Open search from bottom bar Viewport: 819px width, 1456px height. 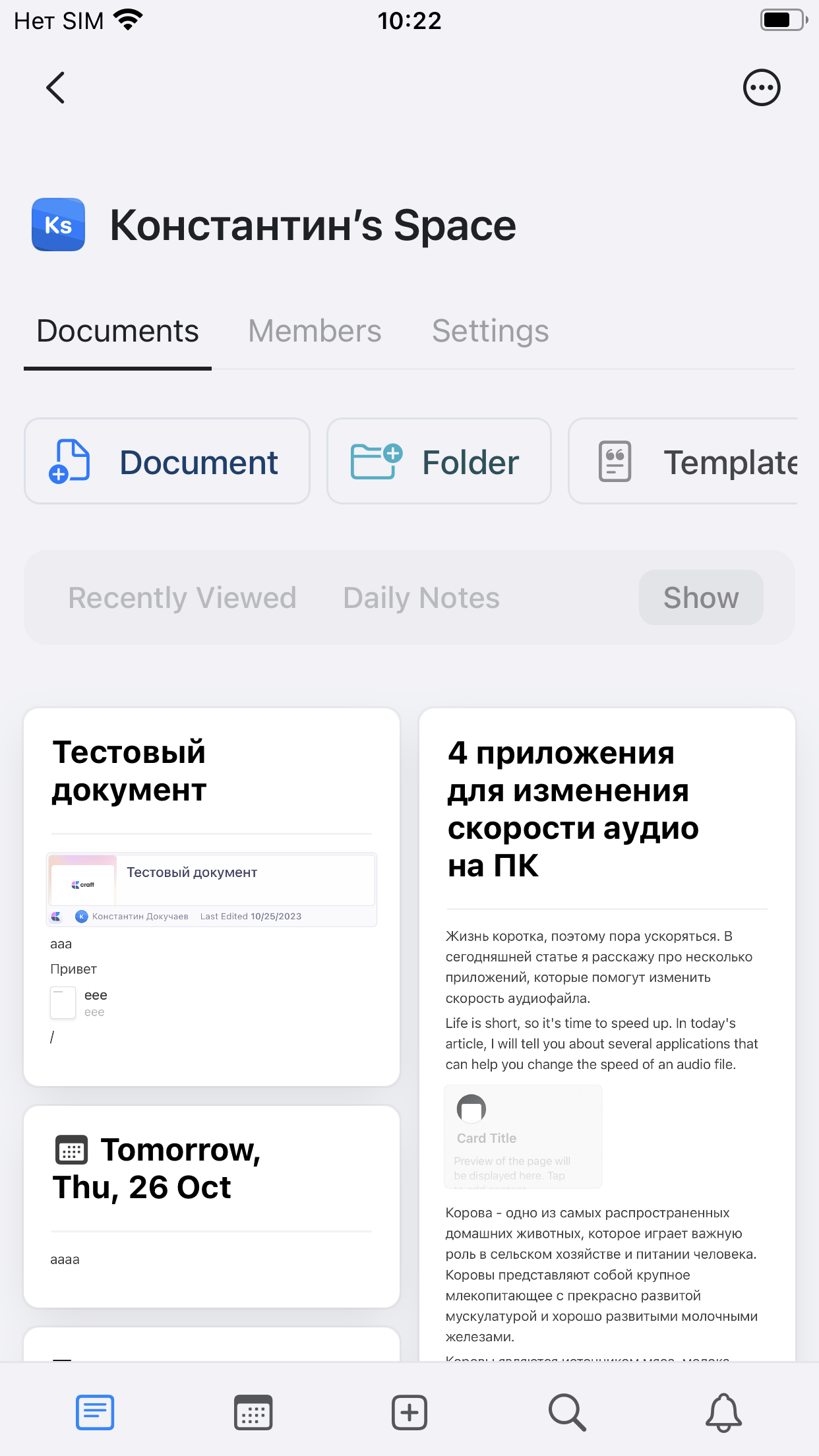566,1412
